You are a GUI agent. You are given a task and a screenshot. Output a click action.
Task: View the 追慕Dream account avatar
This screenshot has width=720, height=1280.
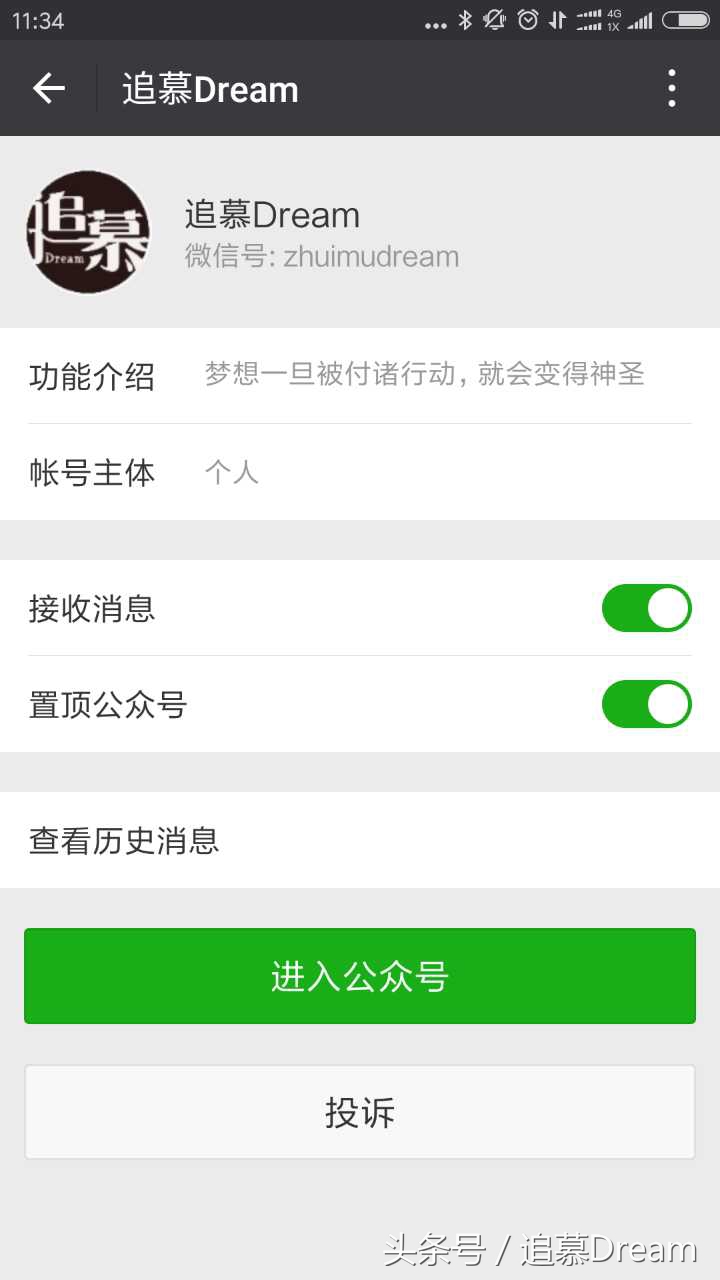point(89,232)
